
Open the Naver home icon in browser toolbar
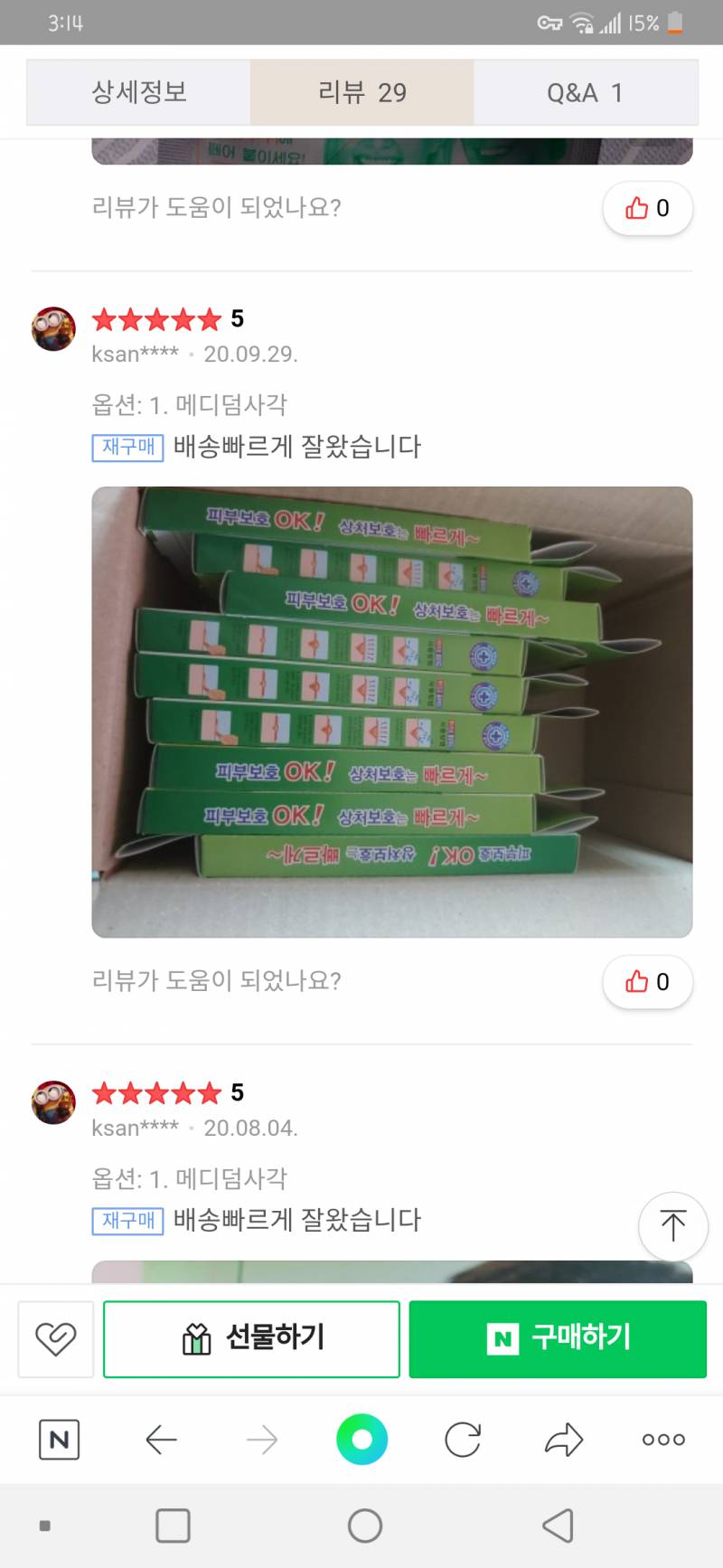tap(59, 1440)
